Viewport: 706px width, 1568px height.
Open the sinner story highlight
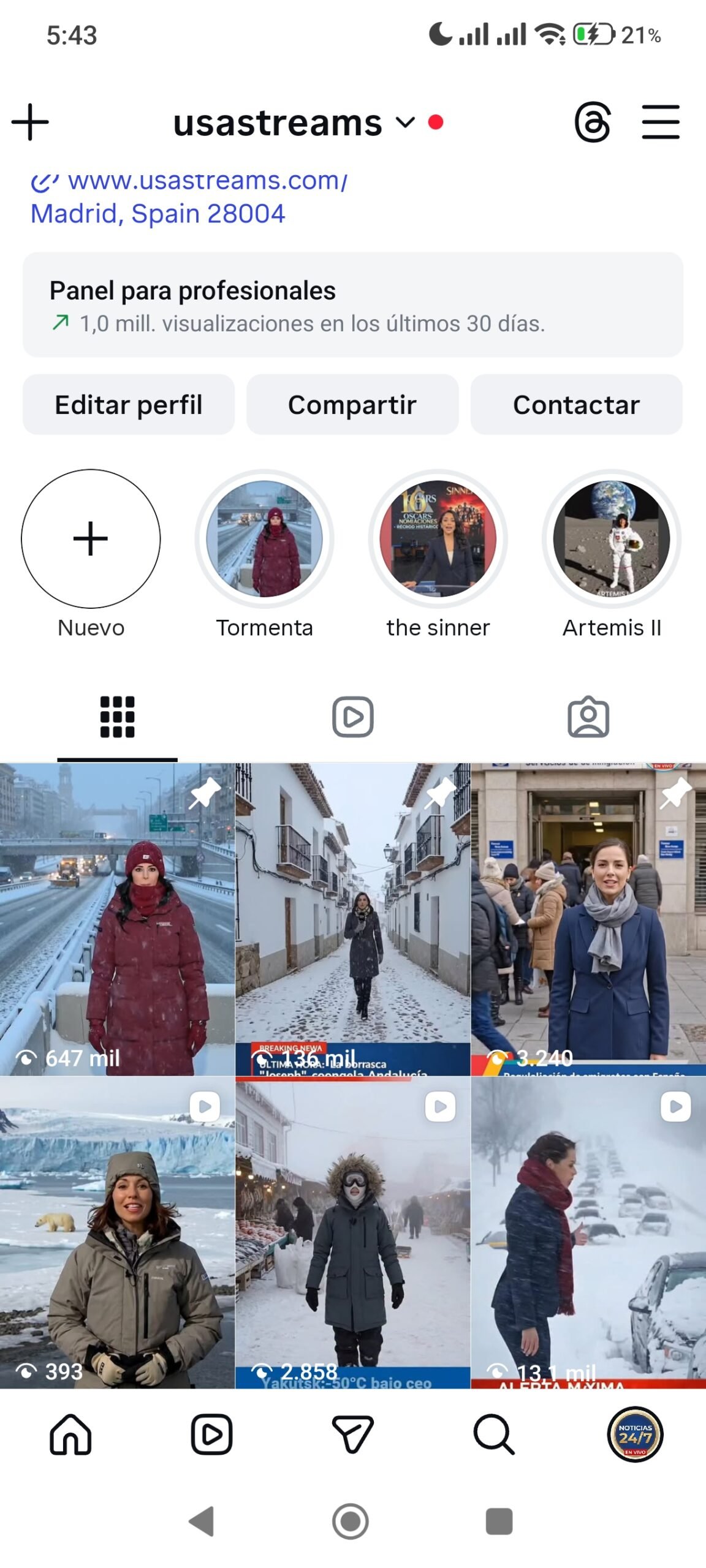pos(438,538)
